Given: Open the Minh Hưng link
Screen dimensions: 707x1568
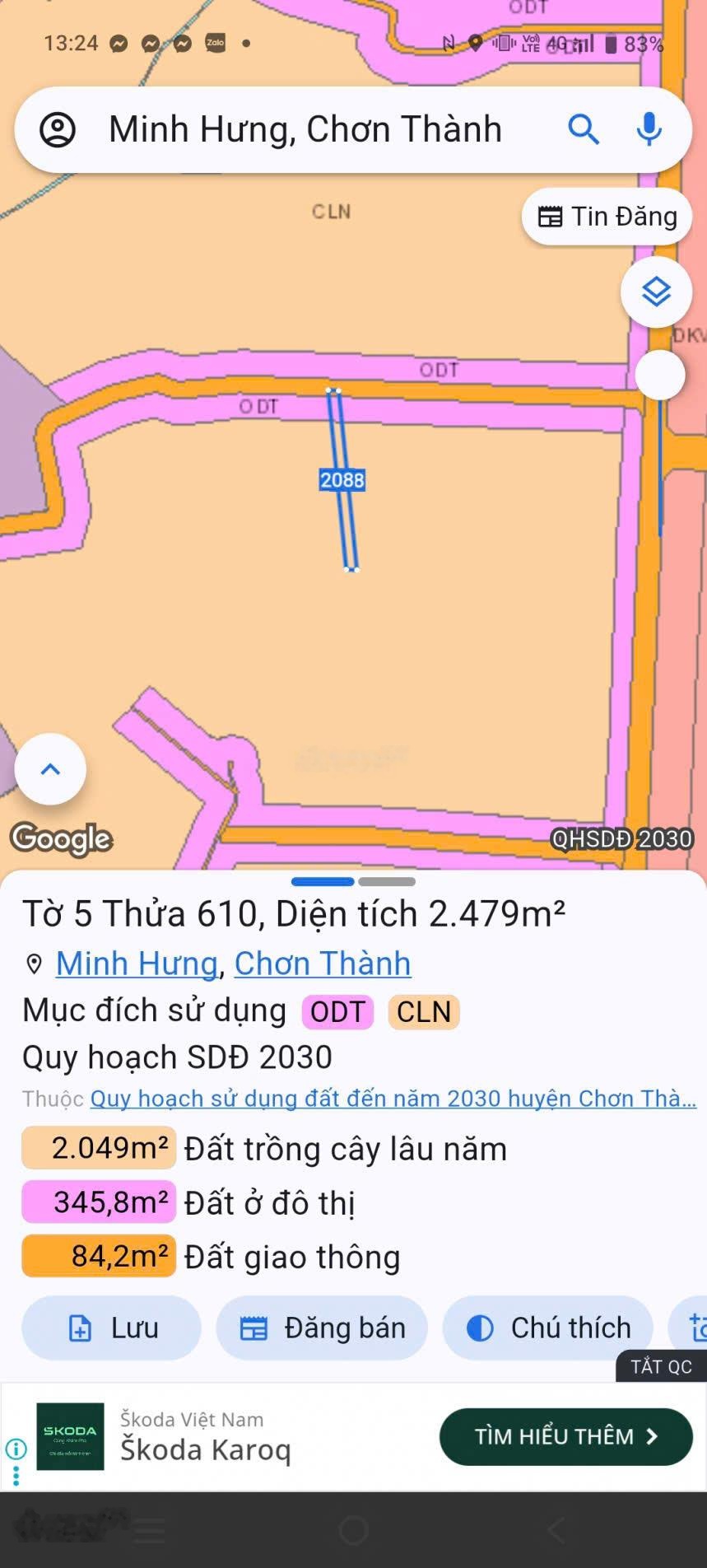Looking at the screenshot, I should click(137, 964).
